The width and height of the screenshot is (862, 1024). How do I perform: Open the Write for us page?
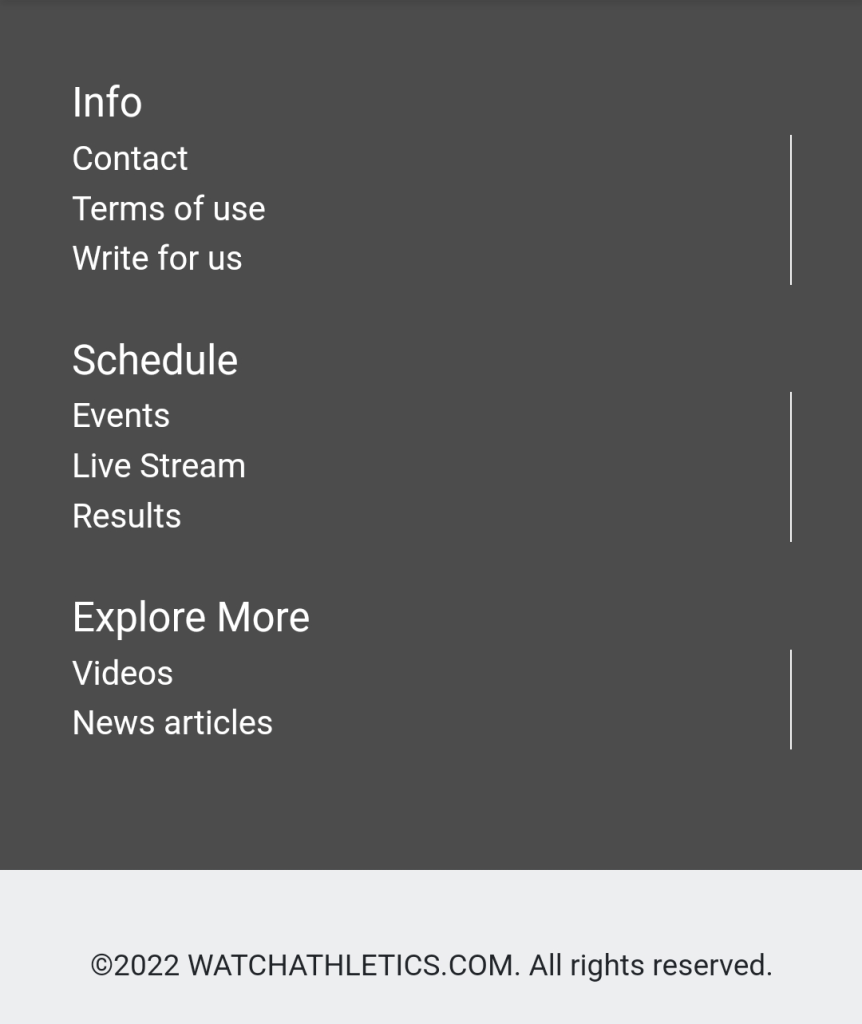[157, 259]
